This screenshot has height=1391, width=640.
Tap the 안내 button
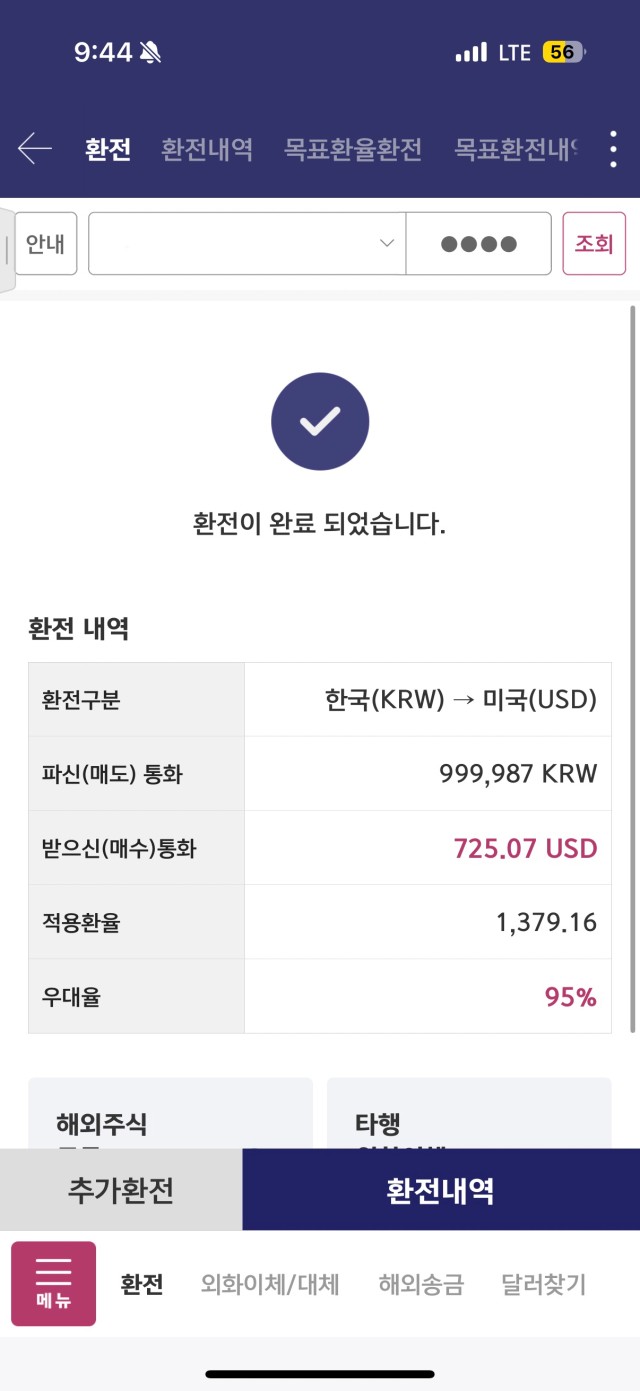45,243
